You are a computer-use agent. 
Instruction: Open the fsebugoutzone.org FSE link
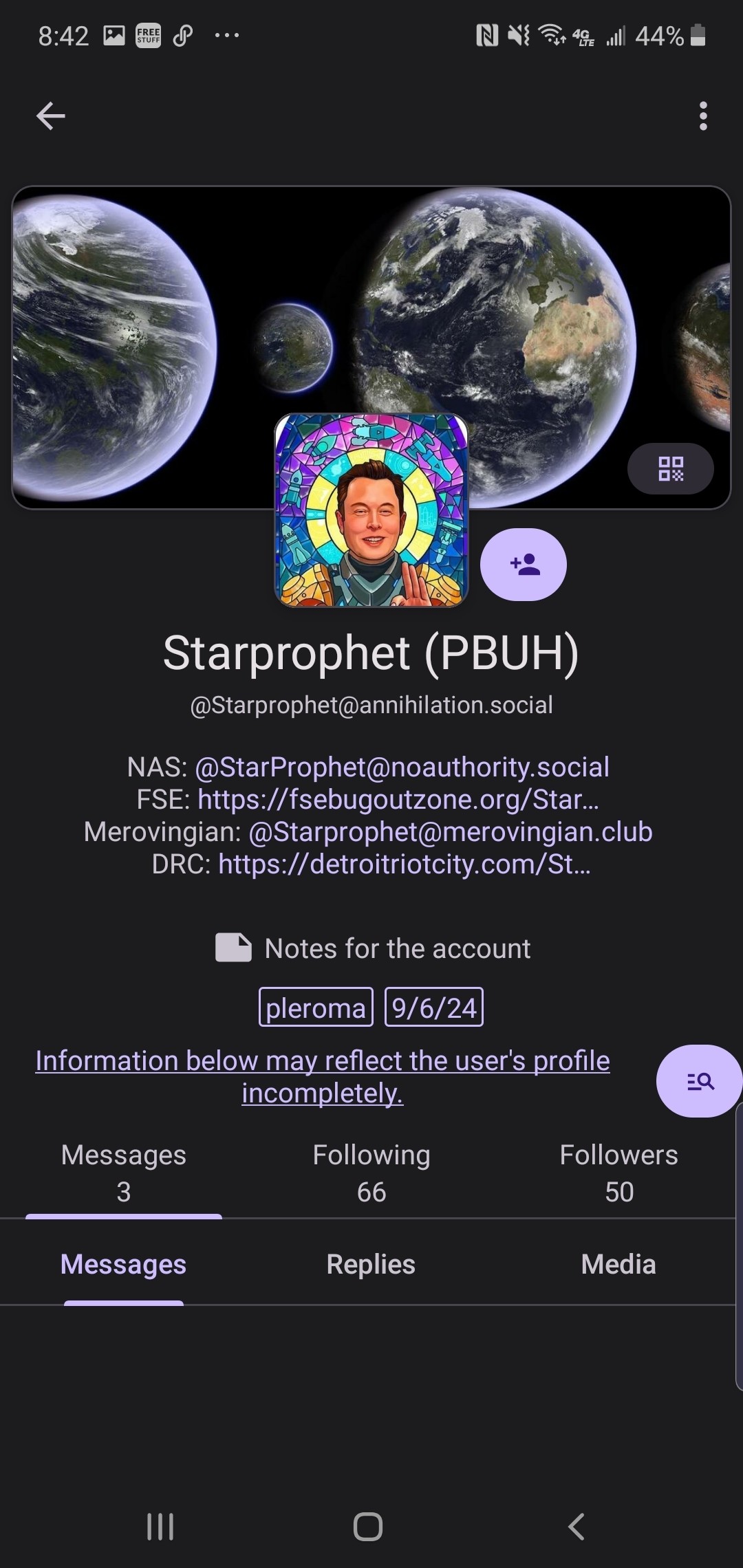tap(398, 799)
